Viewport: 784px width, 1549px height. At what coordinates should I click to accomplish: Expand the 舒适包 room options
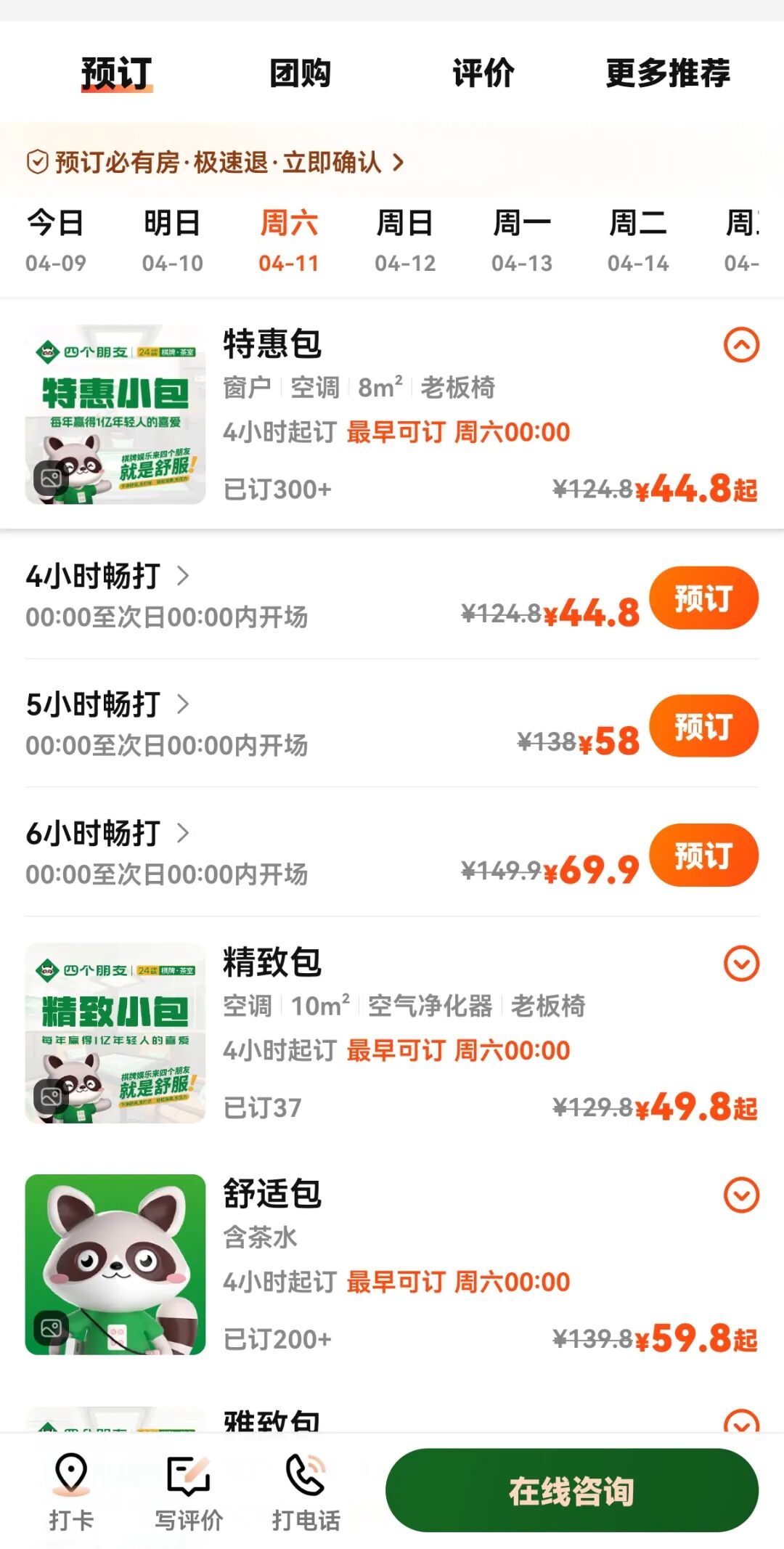[741, 1195]
